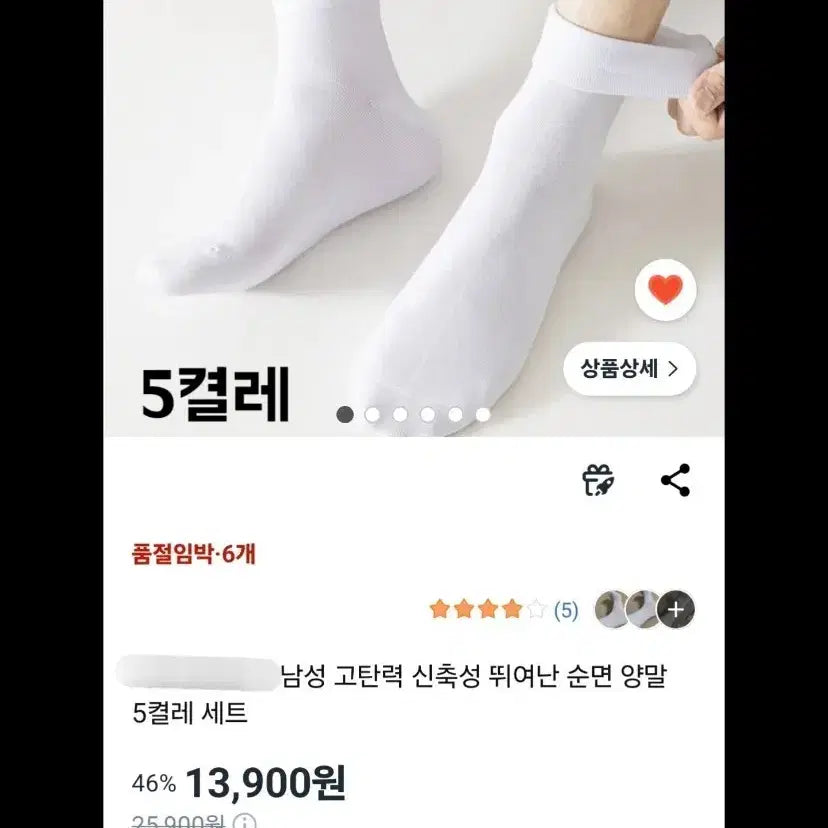This screenshot has width=828, height=828.
Task: Share this product via share icon
Action: tap(676, 480)
